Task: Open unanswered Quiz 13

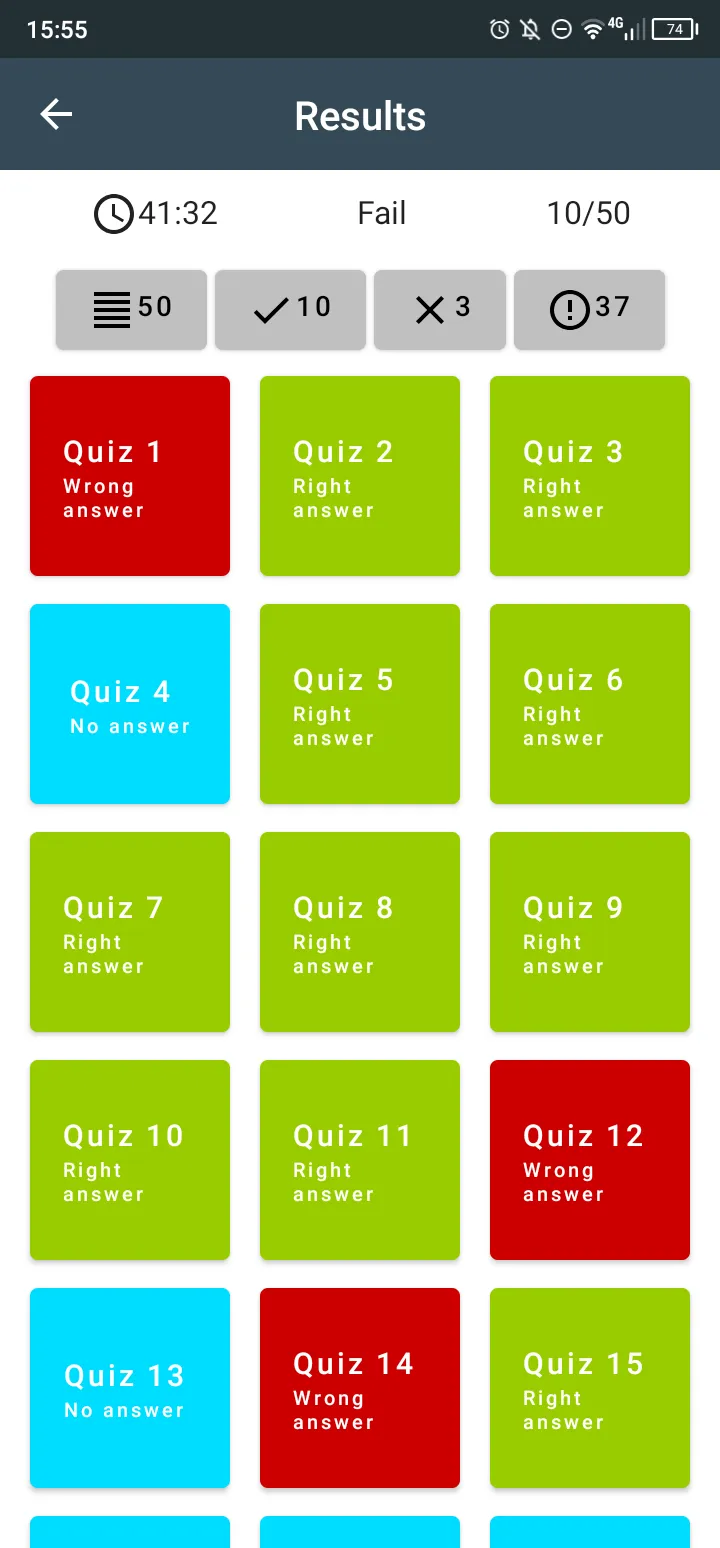Action: coord(130,1388)
